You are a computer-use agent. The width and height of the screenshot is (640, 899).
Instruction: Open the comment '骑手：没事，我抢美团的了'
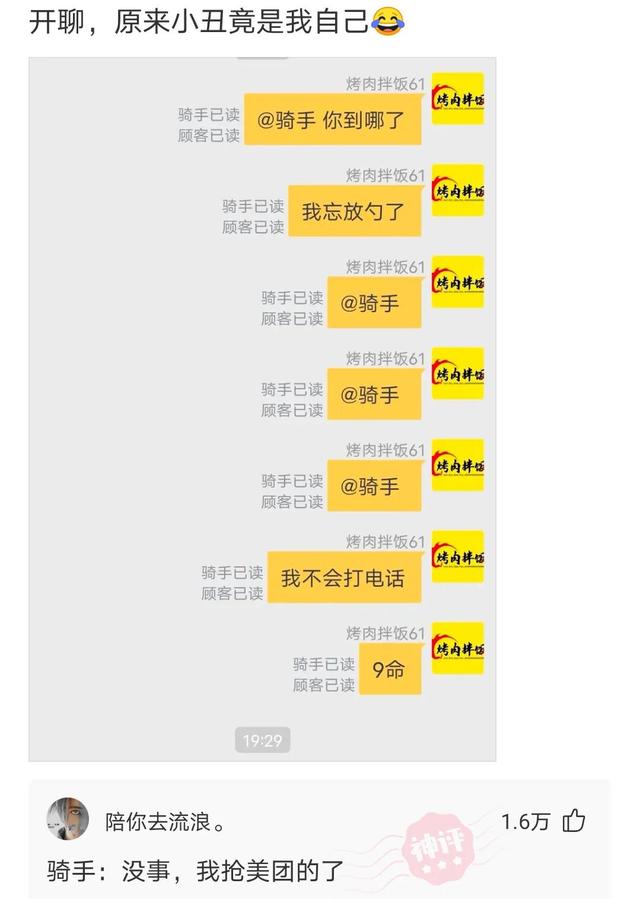[x=195, y=871]
